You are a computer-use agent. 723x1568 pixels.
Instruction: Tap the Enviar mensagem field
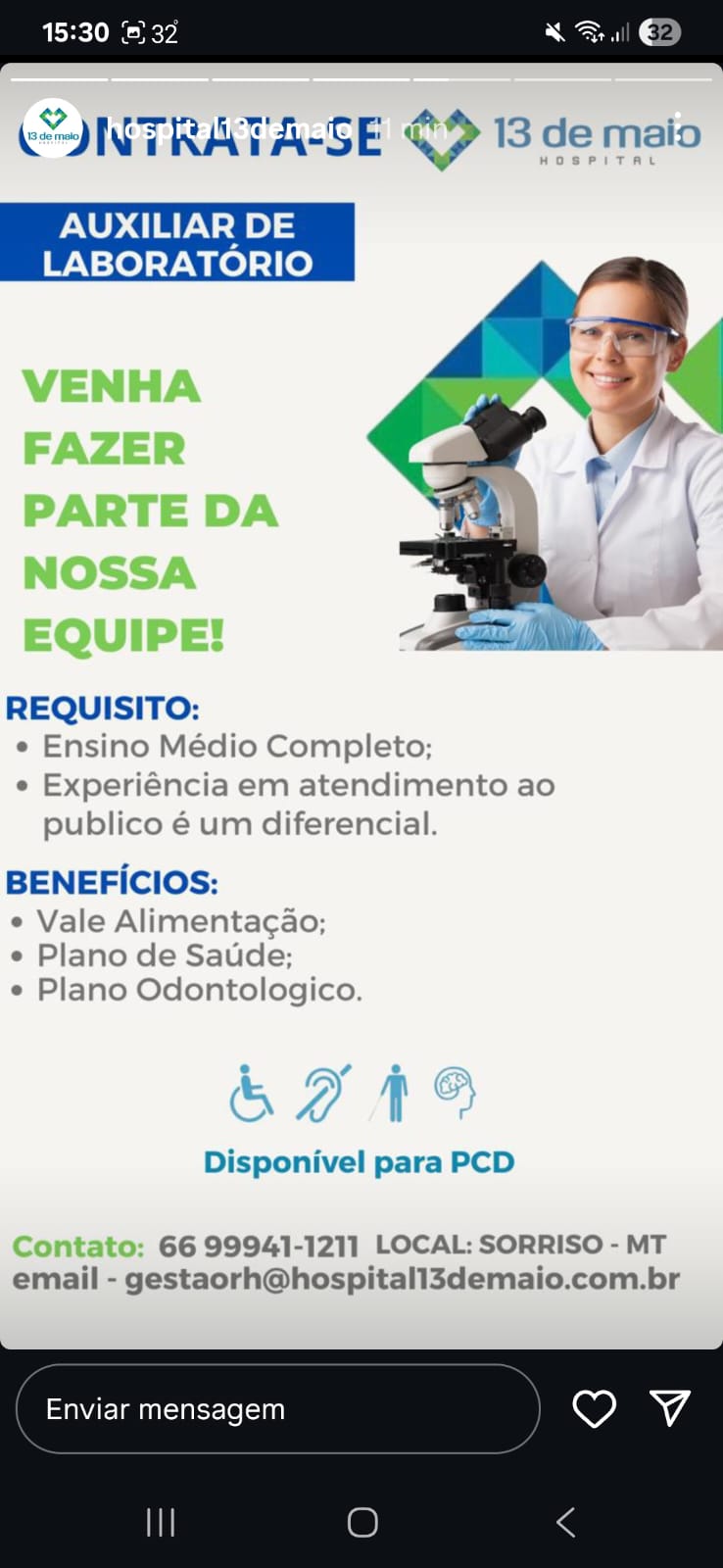pyautogui.click(x=277, y=1409)
